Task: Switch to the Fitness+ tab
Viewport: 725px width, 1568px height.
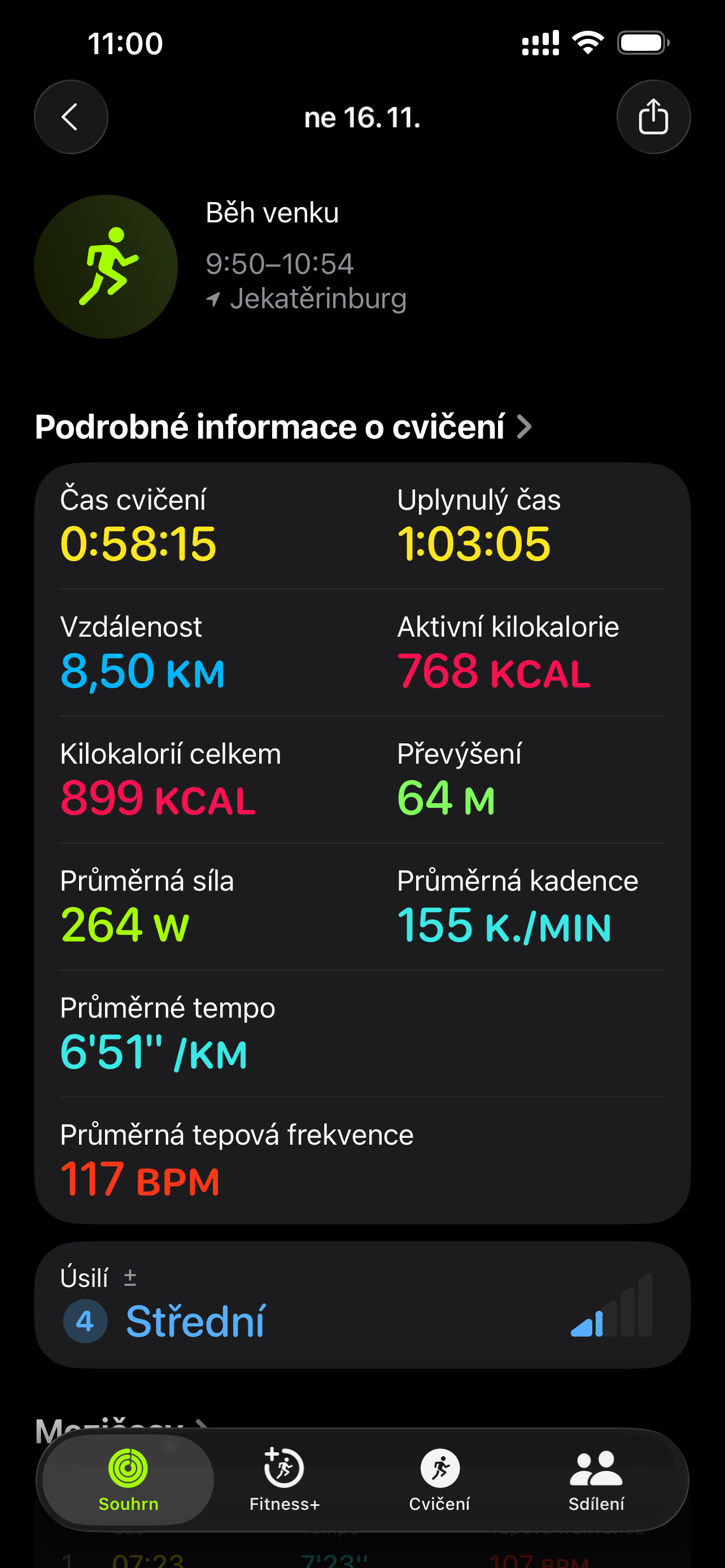Action: tap(284, 1480)
